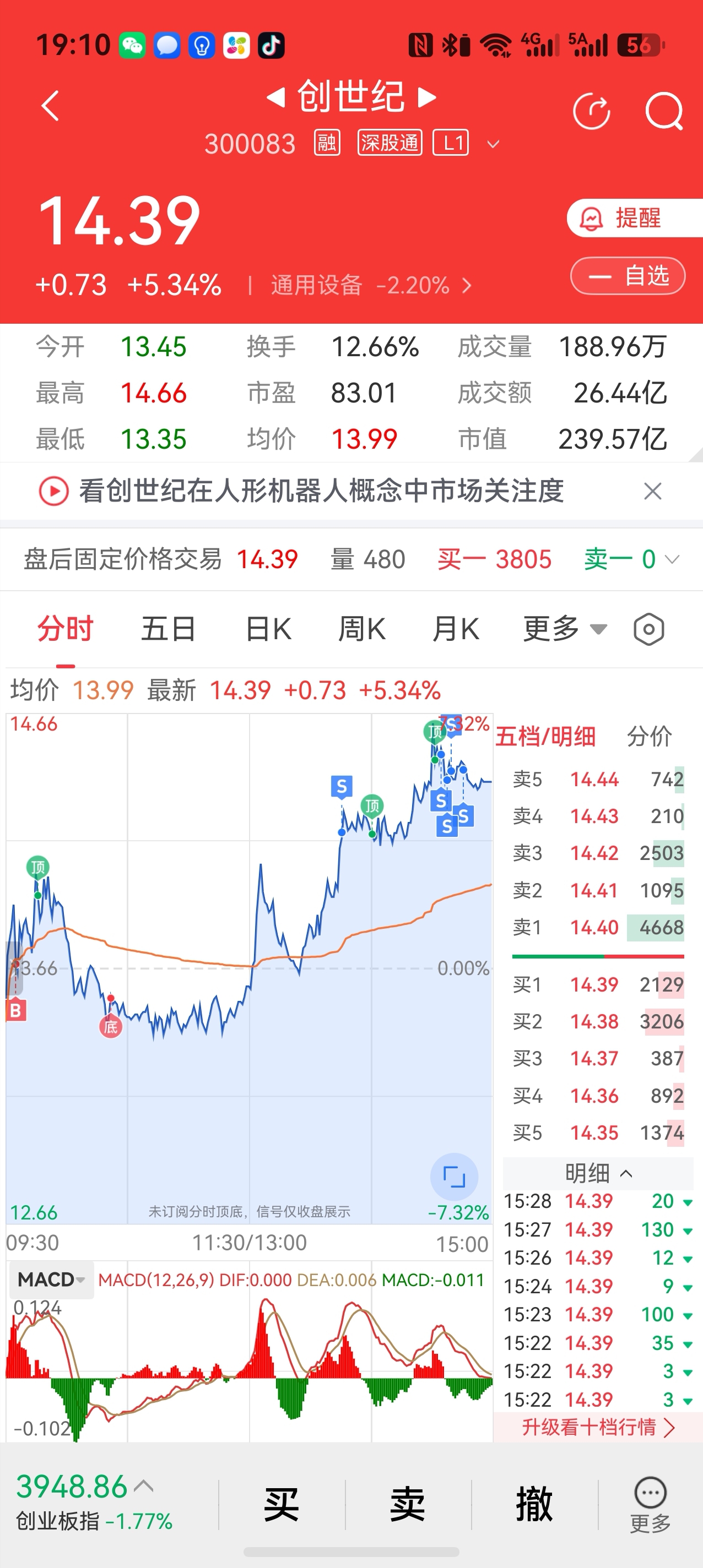This screenshot has width=703, height=1568.
Task: Open the MACD indicator dropdown
Action: [x=52, y=1280]
